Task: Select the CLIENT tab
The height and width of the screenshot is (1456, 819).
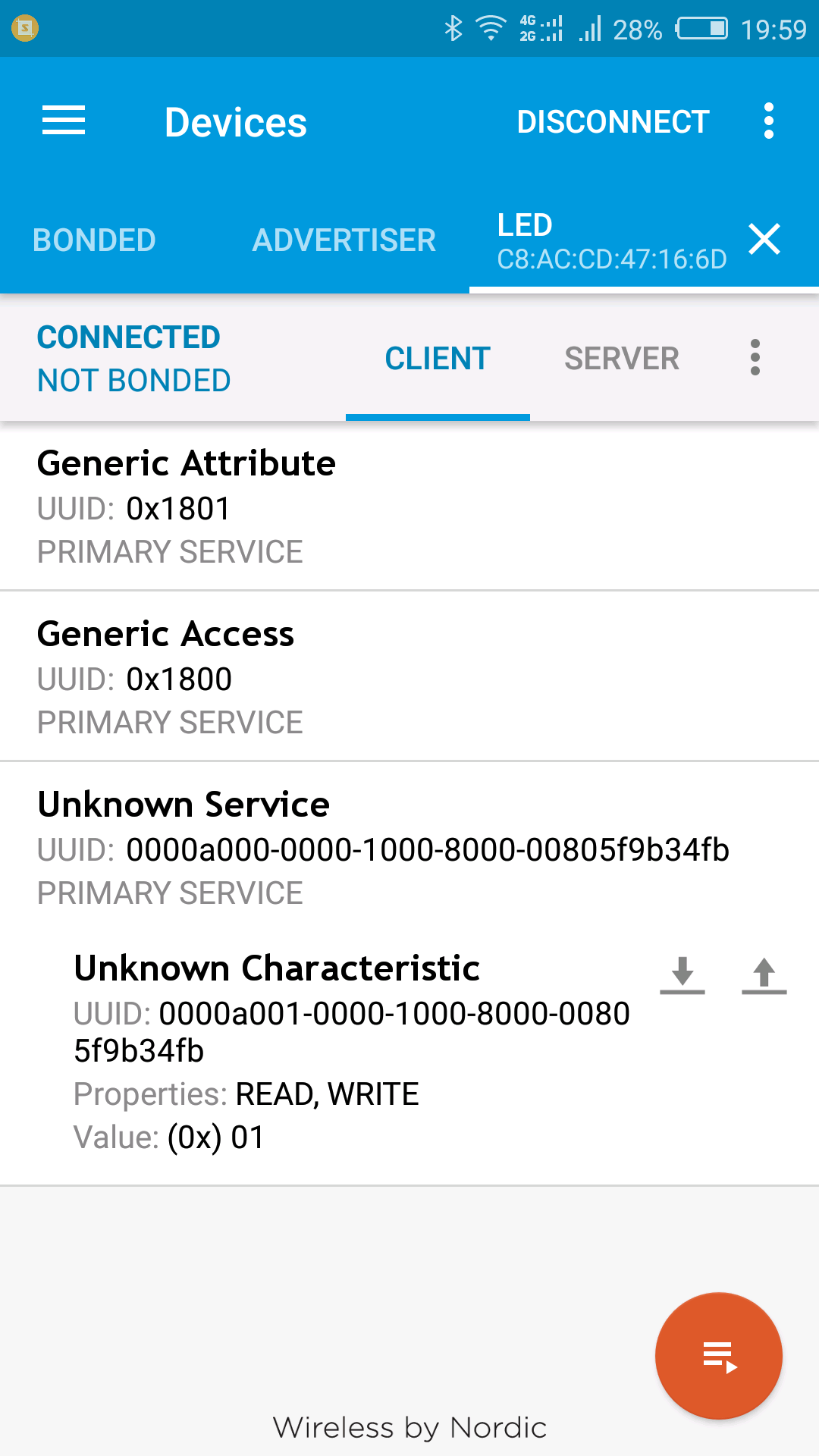Action: pos(438,359)
